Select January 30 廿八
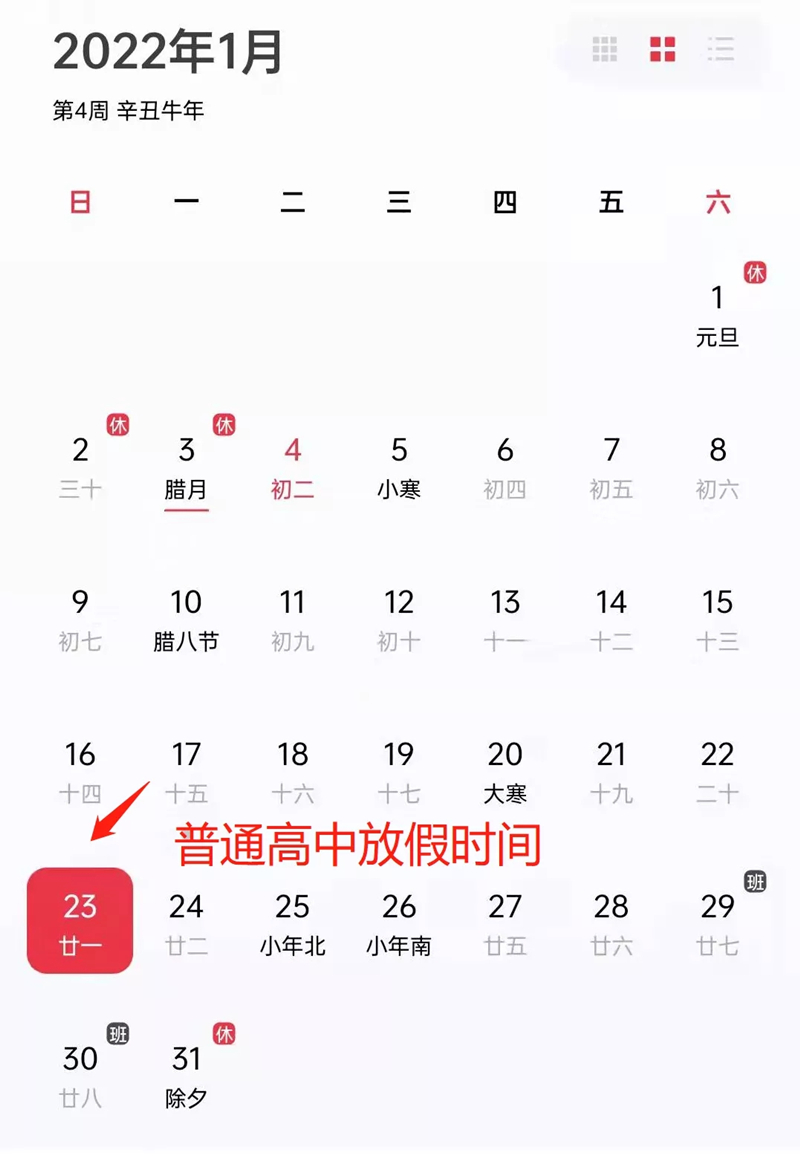Image resolution: width=800 pixels, height=1166 pixels. (80, 1075)
